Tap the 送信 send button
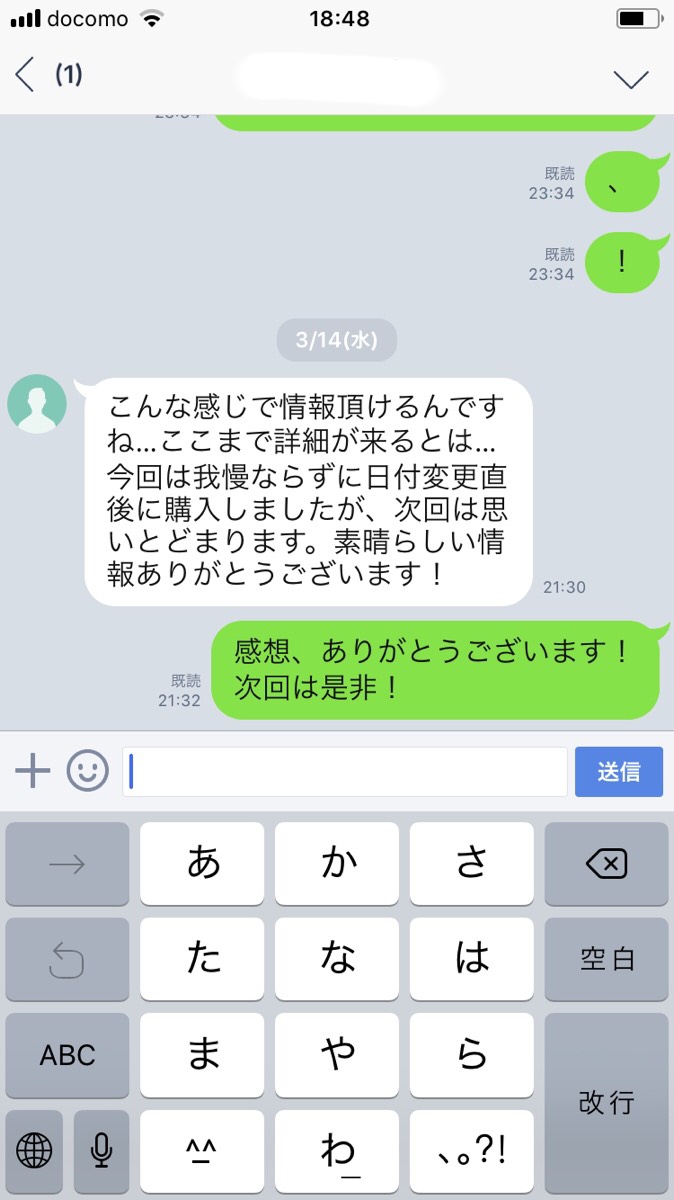This screenshot has width=674, height=1200. (618, 772)
